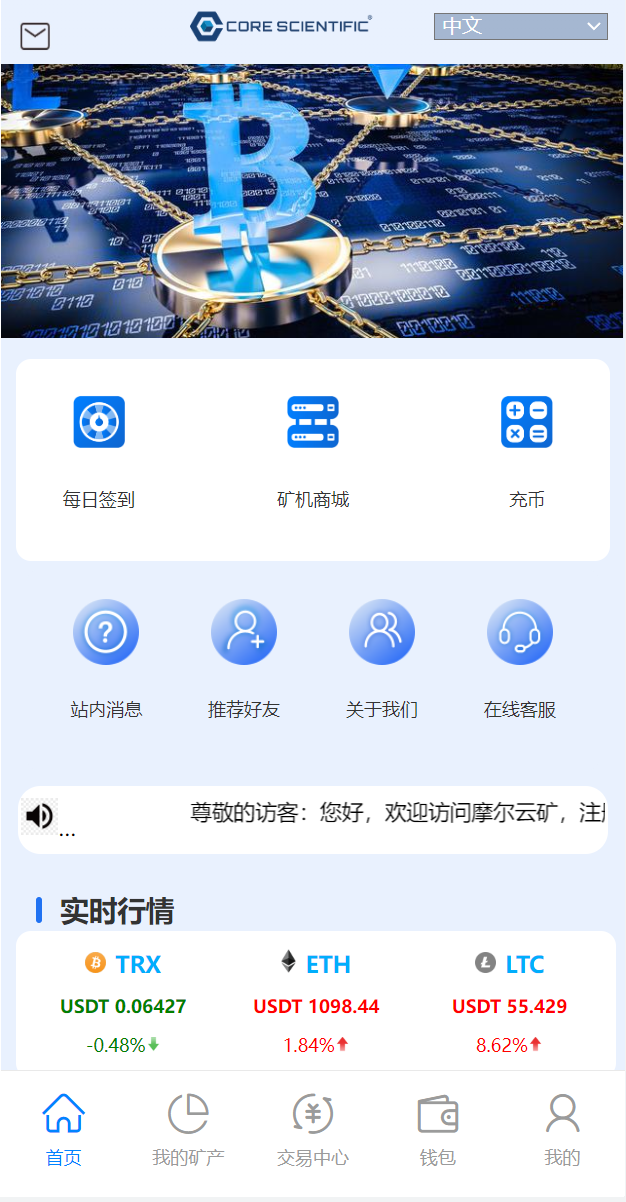
Task: Open 每日签到 daily check-in
Action: (x=99, y=450)
